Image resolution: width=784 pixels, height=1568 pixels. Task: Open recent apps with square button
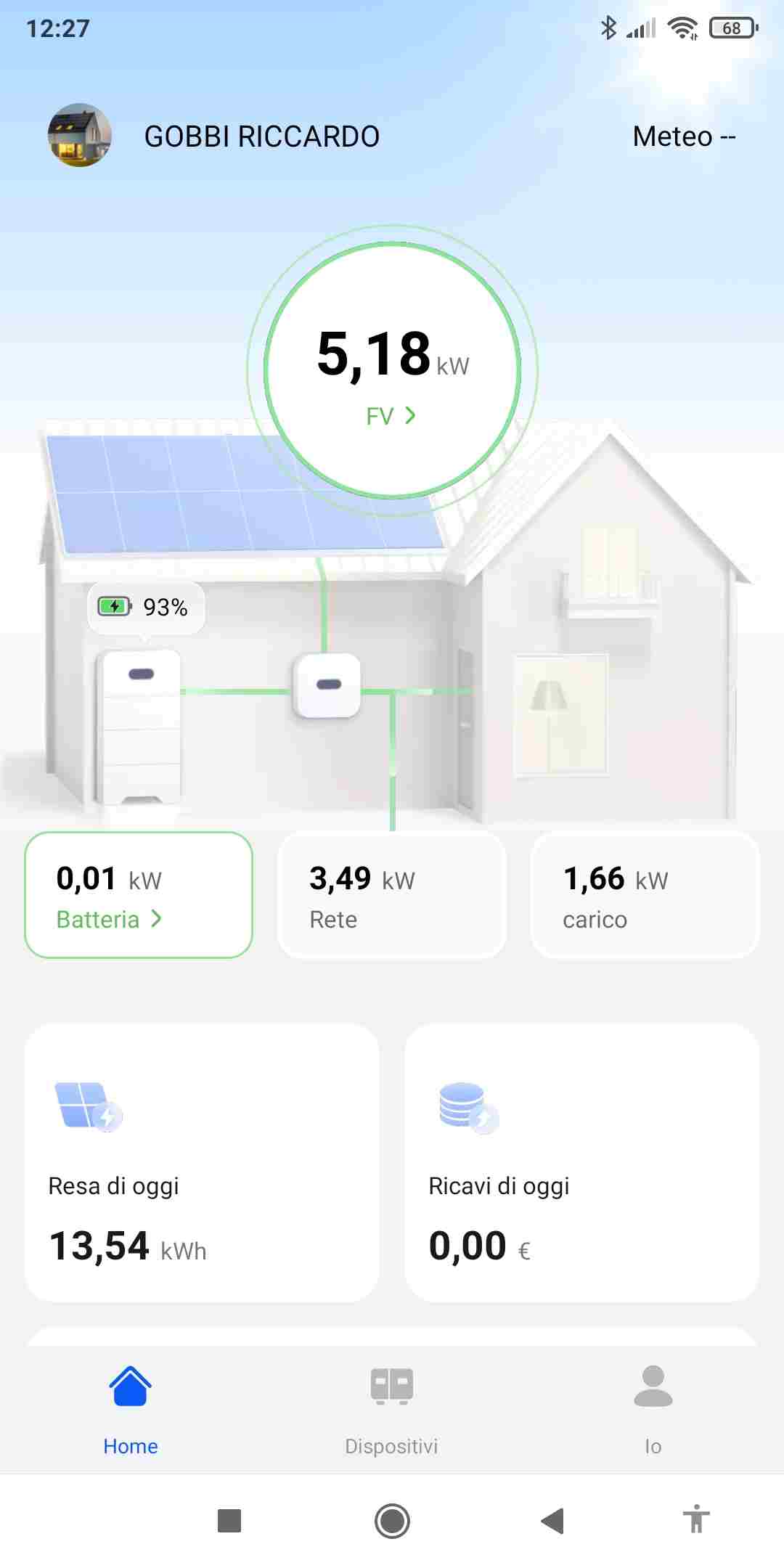[x=229, y=1520]
